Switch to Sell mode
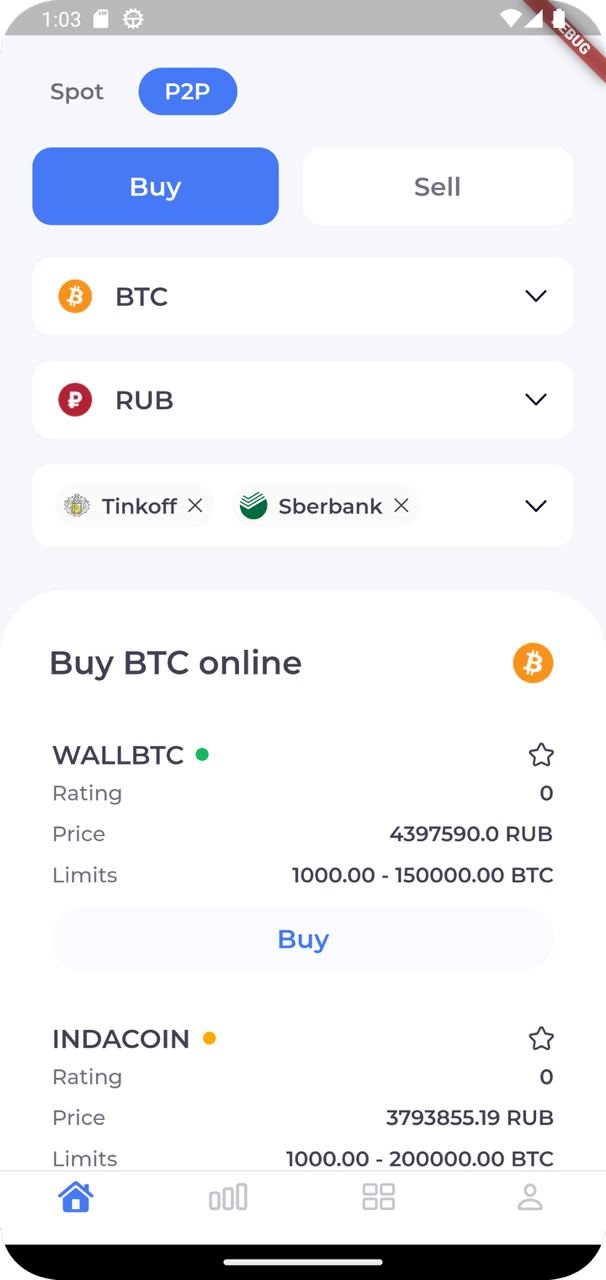This screenshot has height=1280, width=606. [437, 187]
